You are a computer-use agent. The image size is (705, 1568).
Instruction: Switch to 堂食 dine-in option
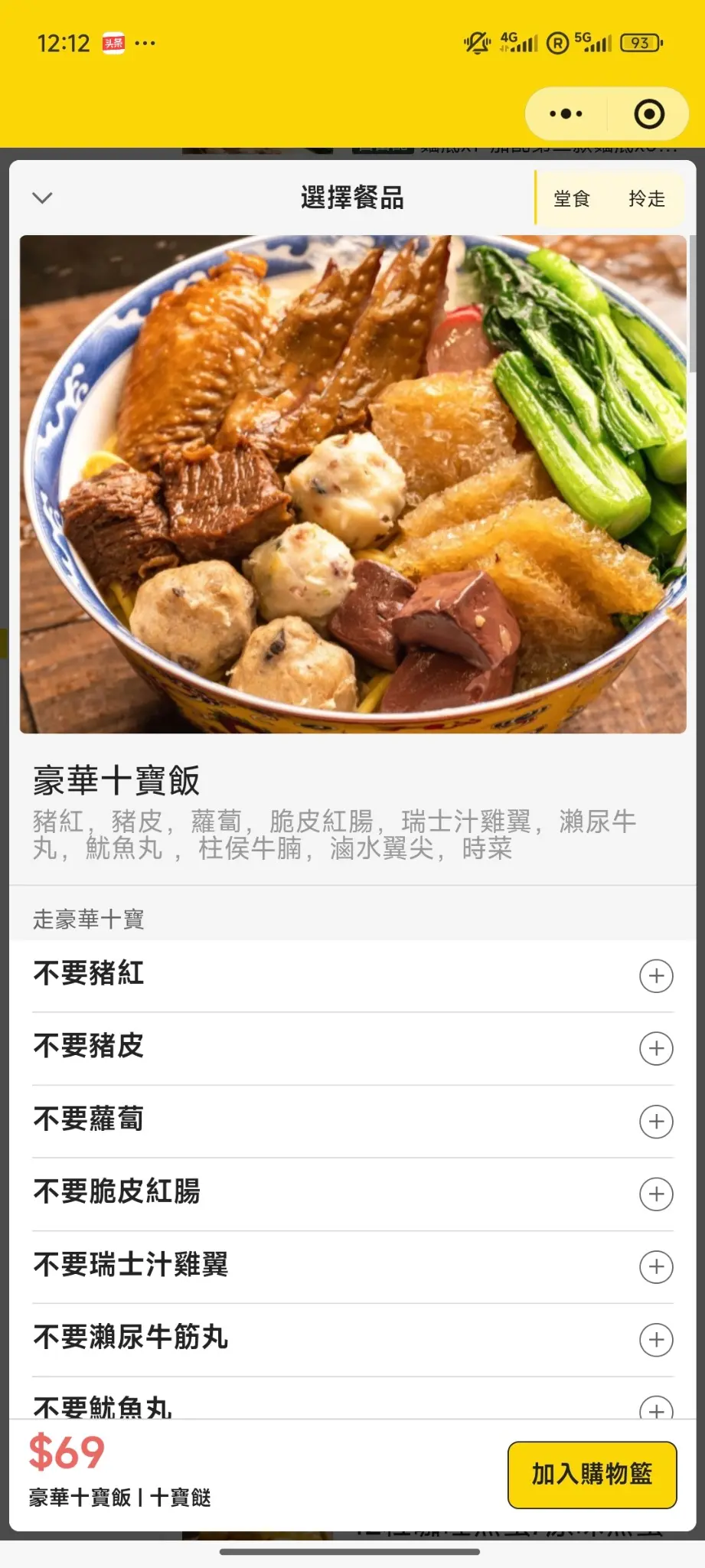[x=572, y=199]
